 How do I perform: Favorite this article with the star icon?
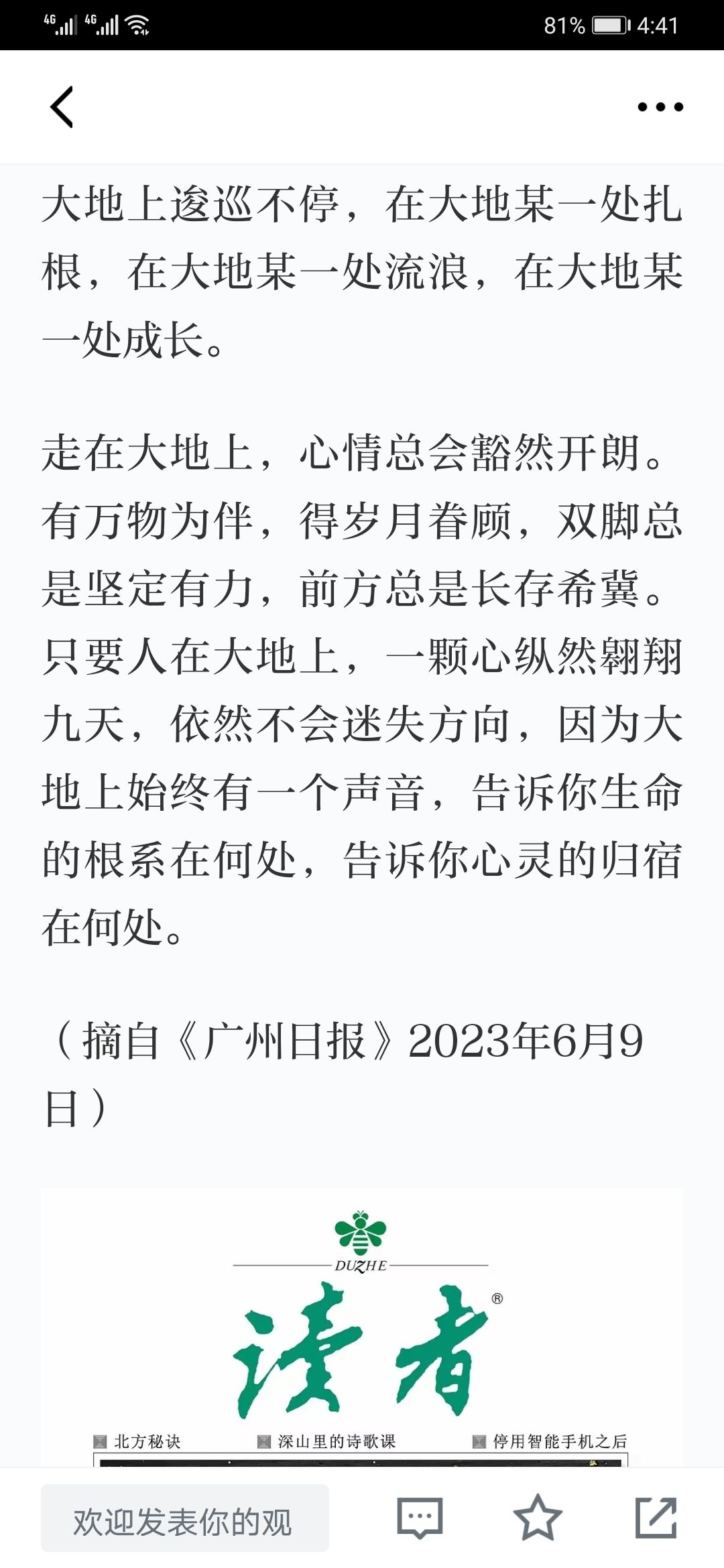tap(538, 1518)
